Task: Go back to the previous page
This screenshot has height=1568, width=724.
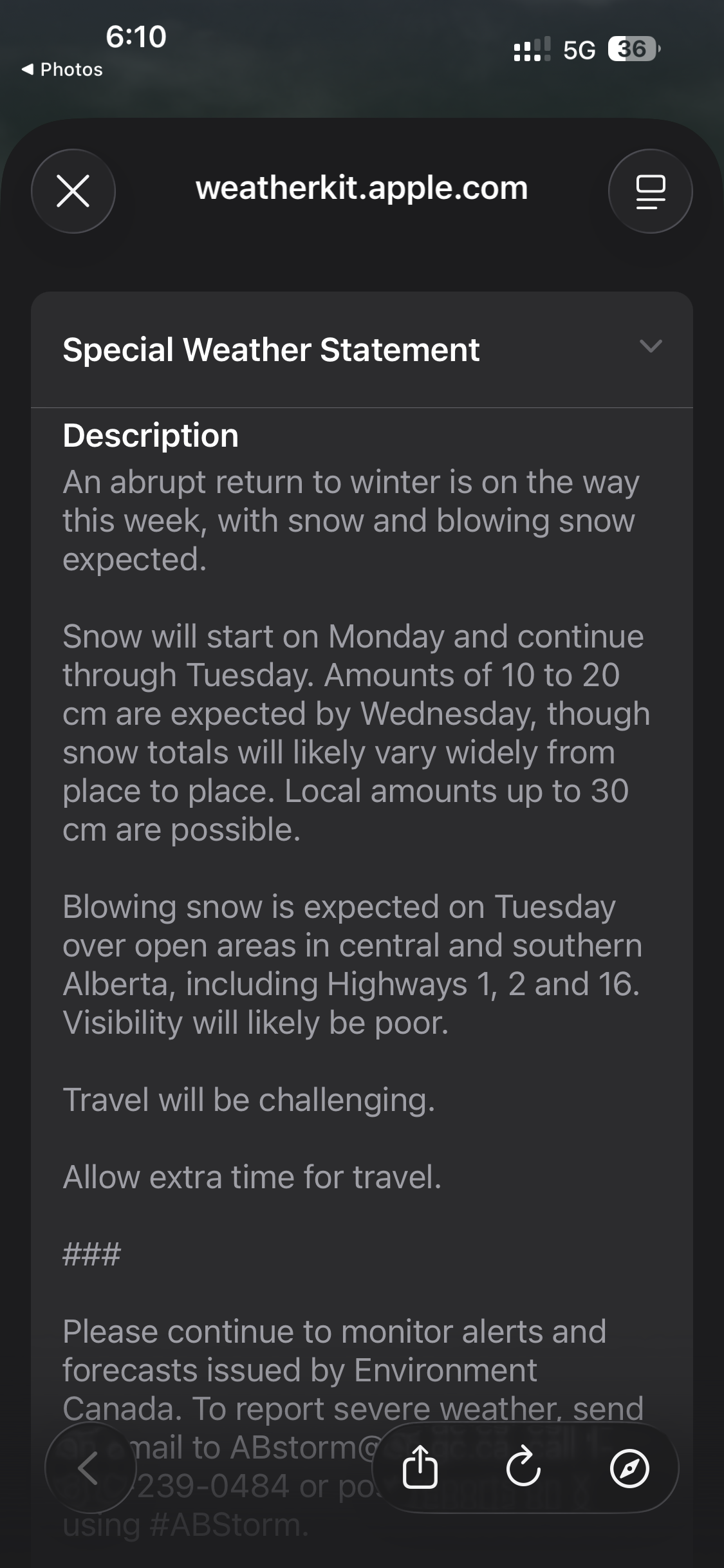Action: click(89, 1468)
